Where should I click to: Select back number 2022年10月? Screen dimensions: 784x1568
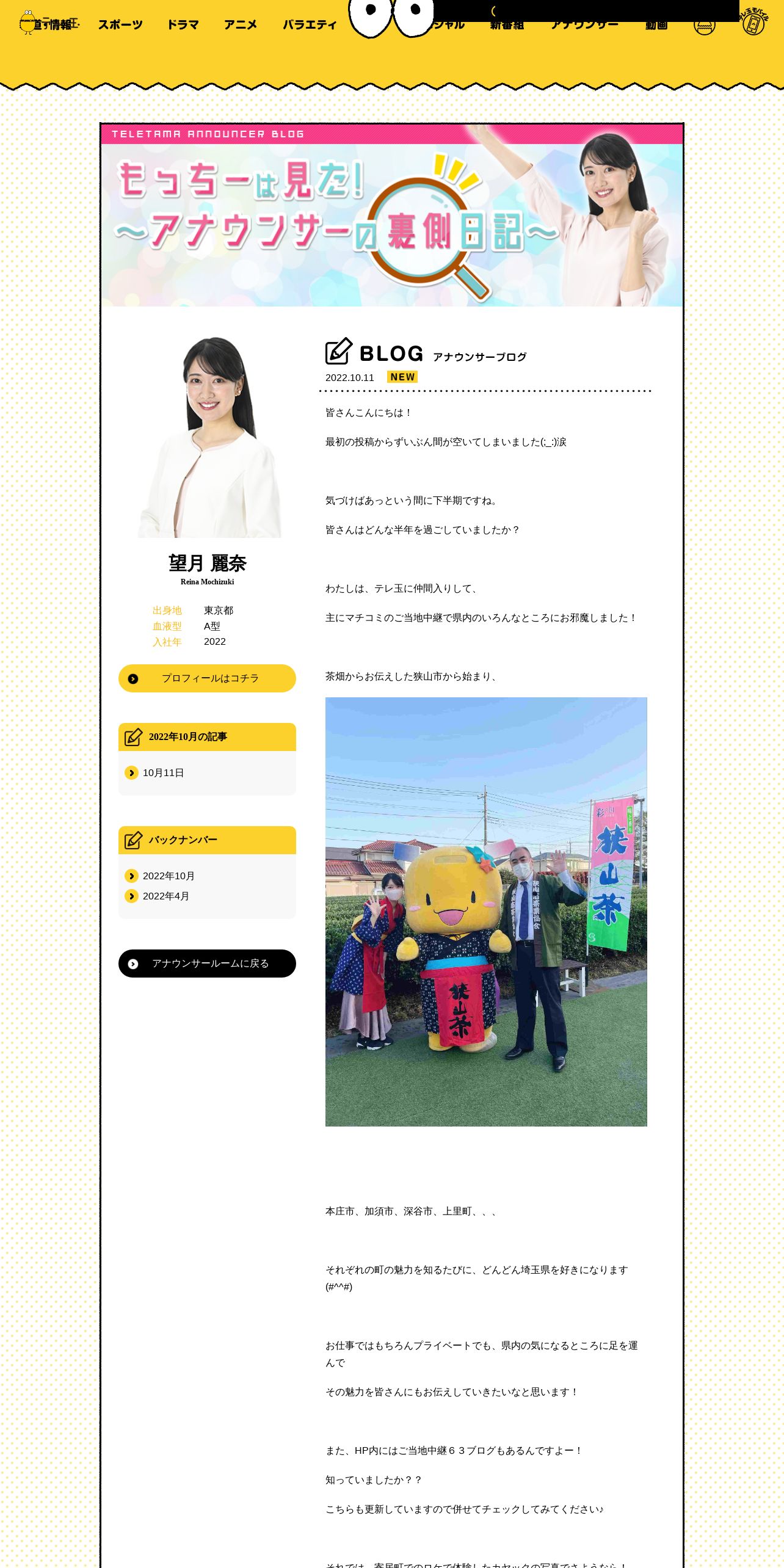click(169, 876)
